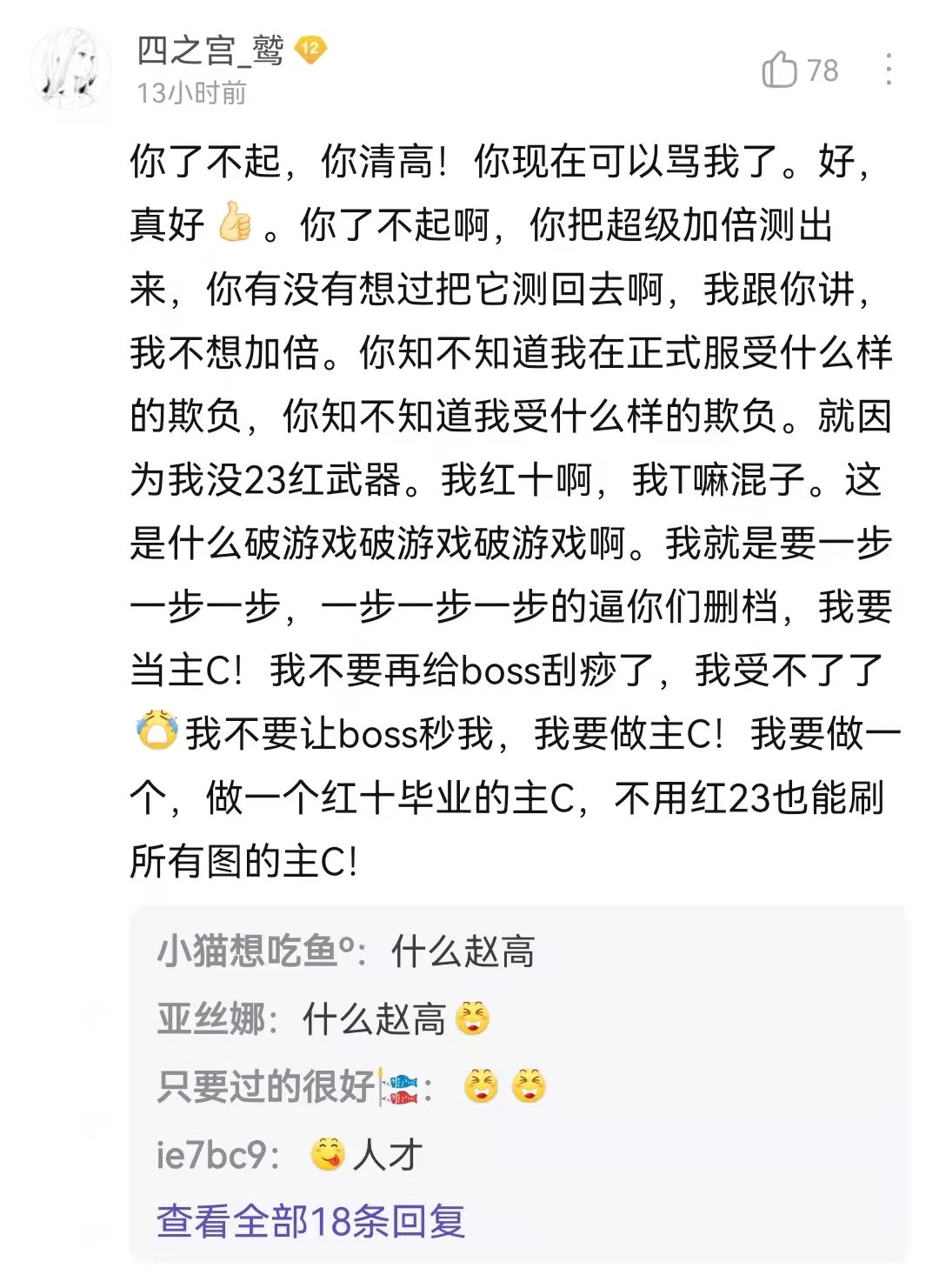Open 四之宫_鹫's profile avatar
Viewport: 939px width, 1288px height.
70,69
